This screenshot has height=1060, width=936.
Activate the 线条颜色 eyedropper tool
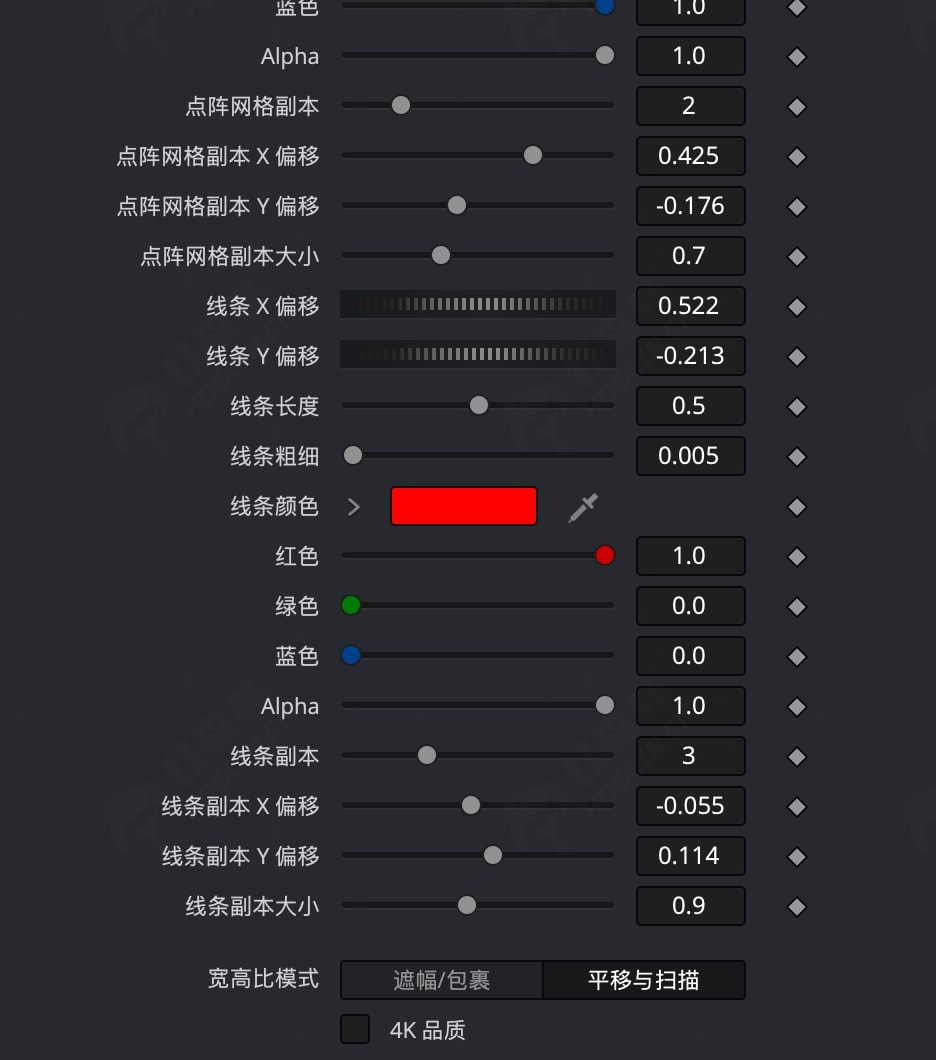(x=582, y=507)
